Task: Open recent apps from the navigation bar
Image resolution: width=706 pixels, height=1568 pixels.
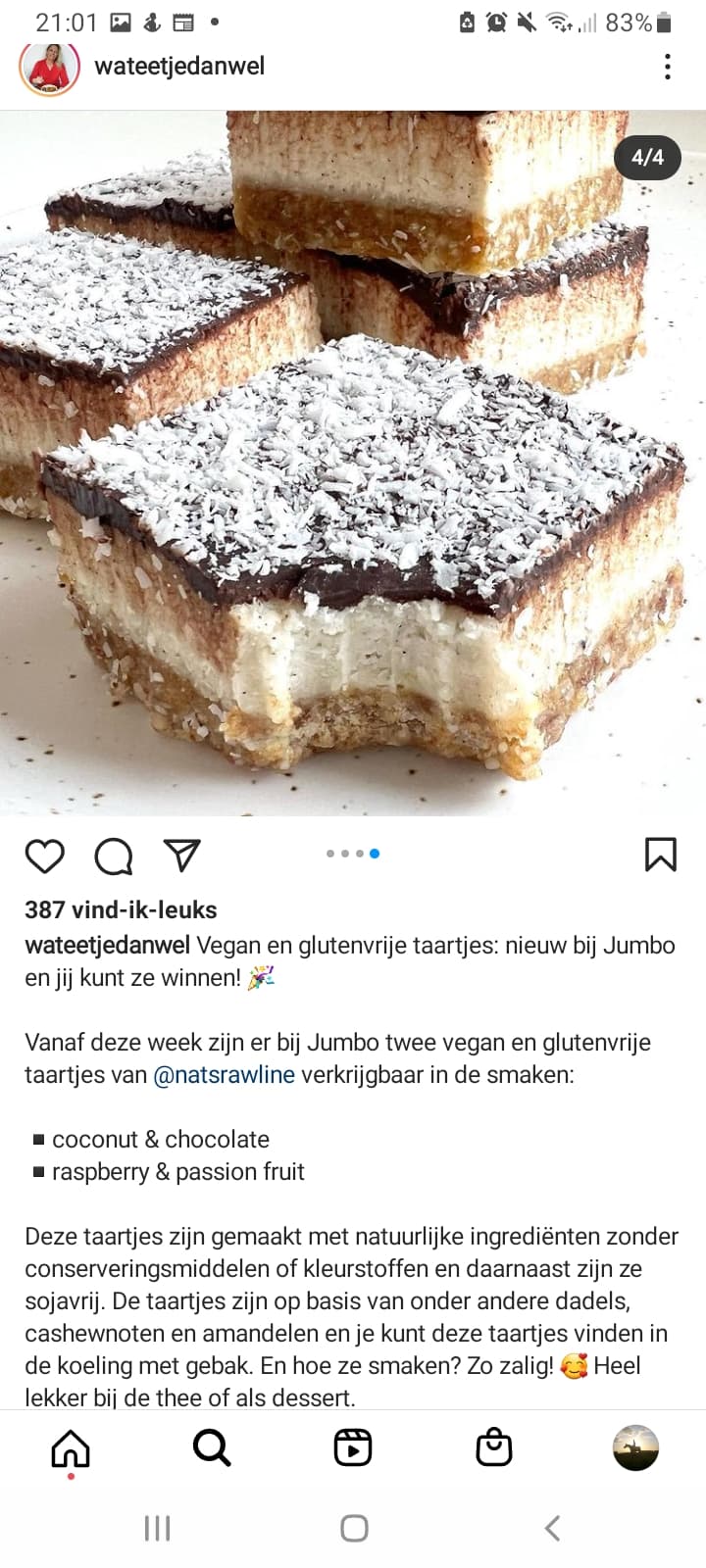Action: (x=157, y=1528)
